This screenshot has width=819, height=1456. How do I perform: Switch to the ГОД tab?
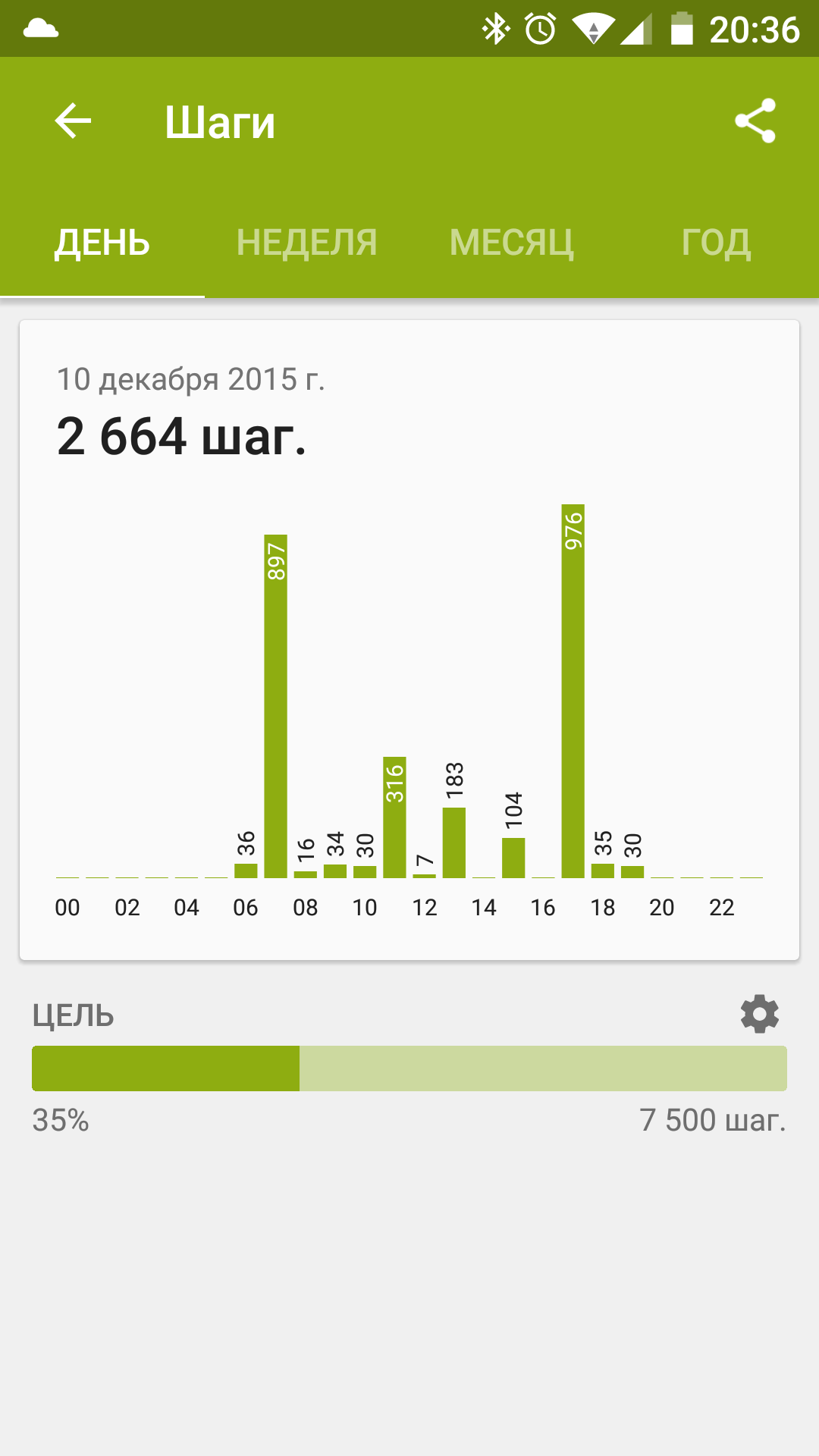coord(717,243)
